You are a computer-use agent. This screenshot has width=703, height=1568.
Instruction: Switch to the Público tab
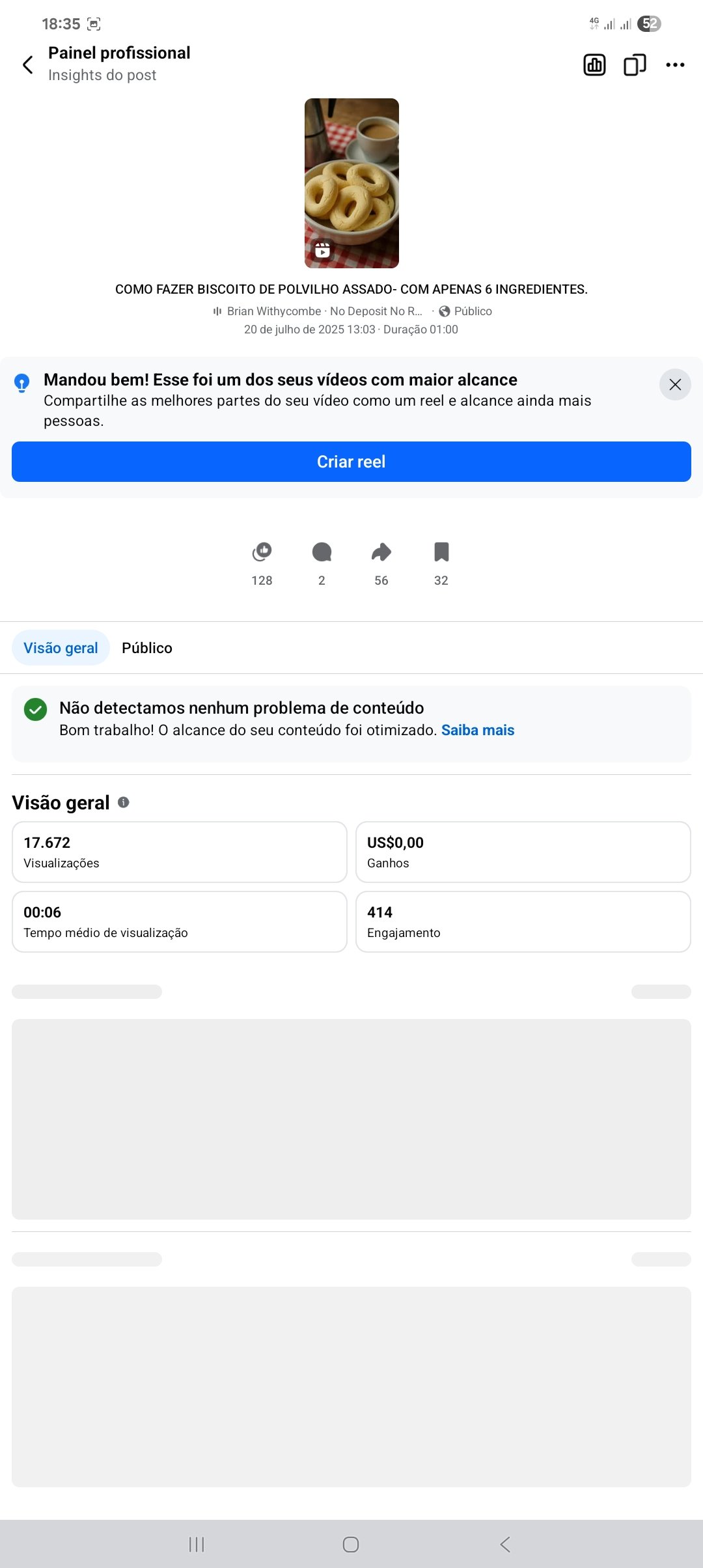[147, 648]
